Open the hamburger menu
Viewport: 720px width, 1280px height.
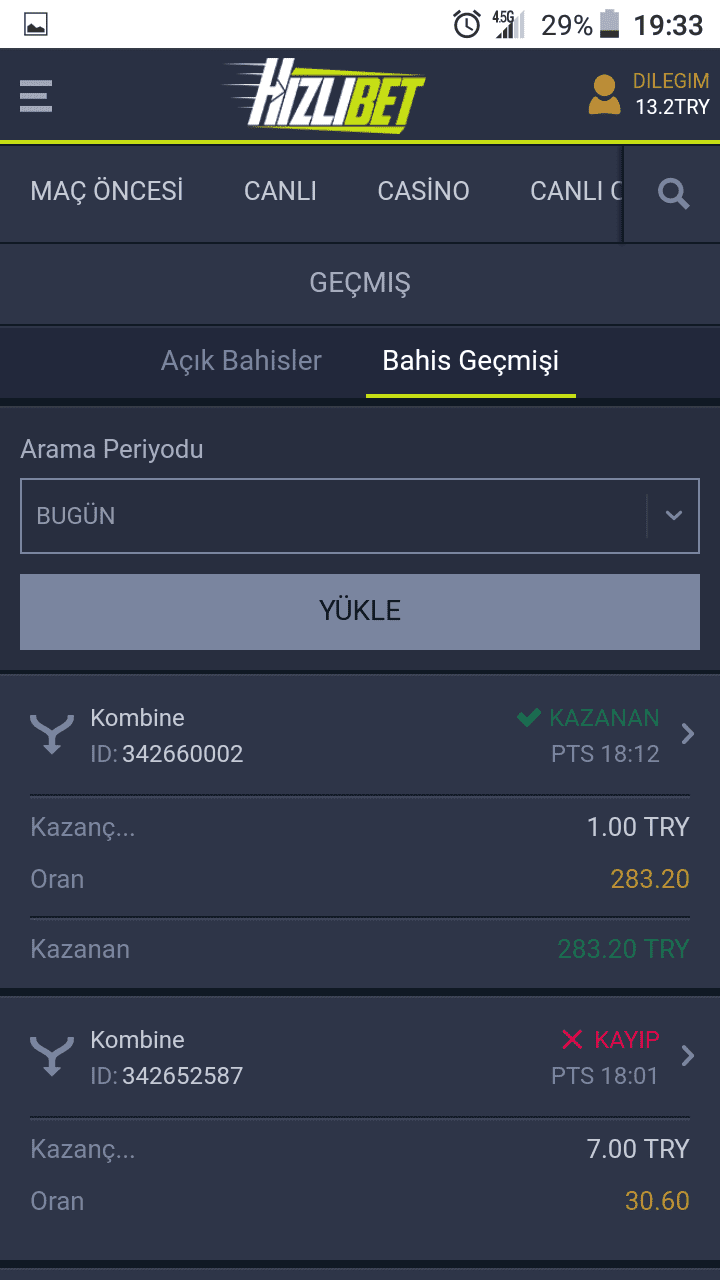[36, 96]
